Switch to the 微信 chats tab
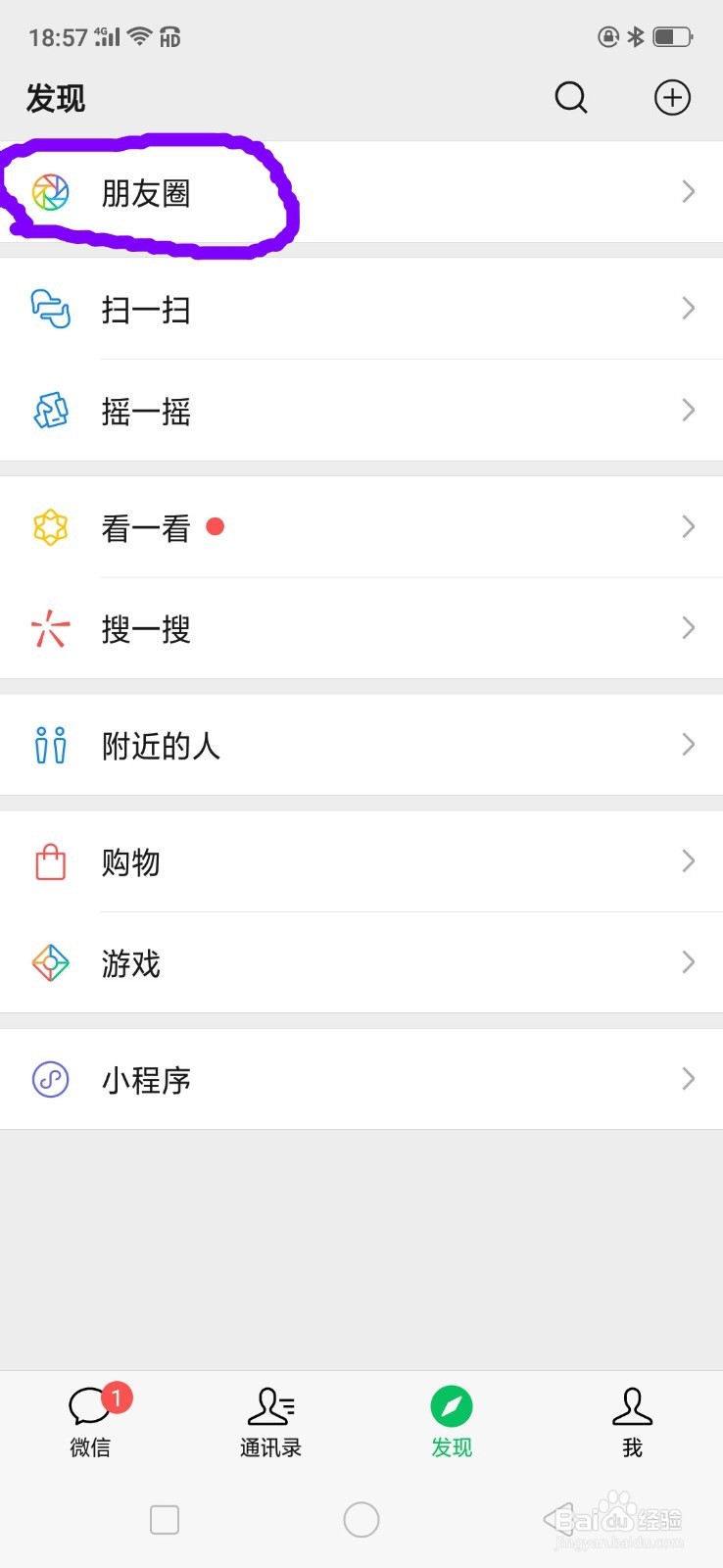Viewport: 723px width, 1568px height. [90, 1421]
